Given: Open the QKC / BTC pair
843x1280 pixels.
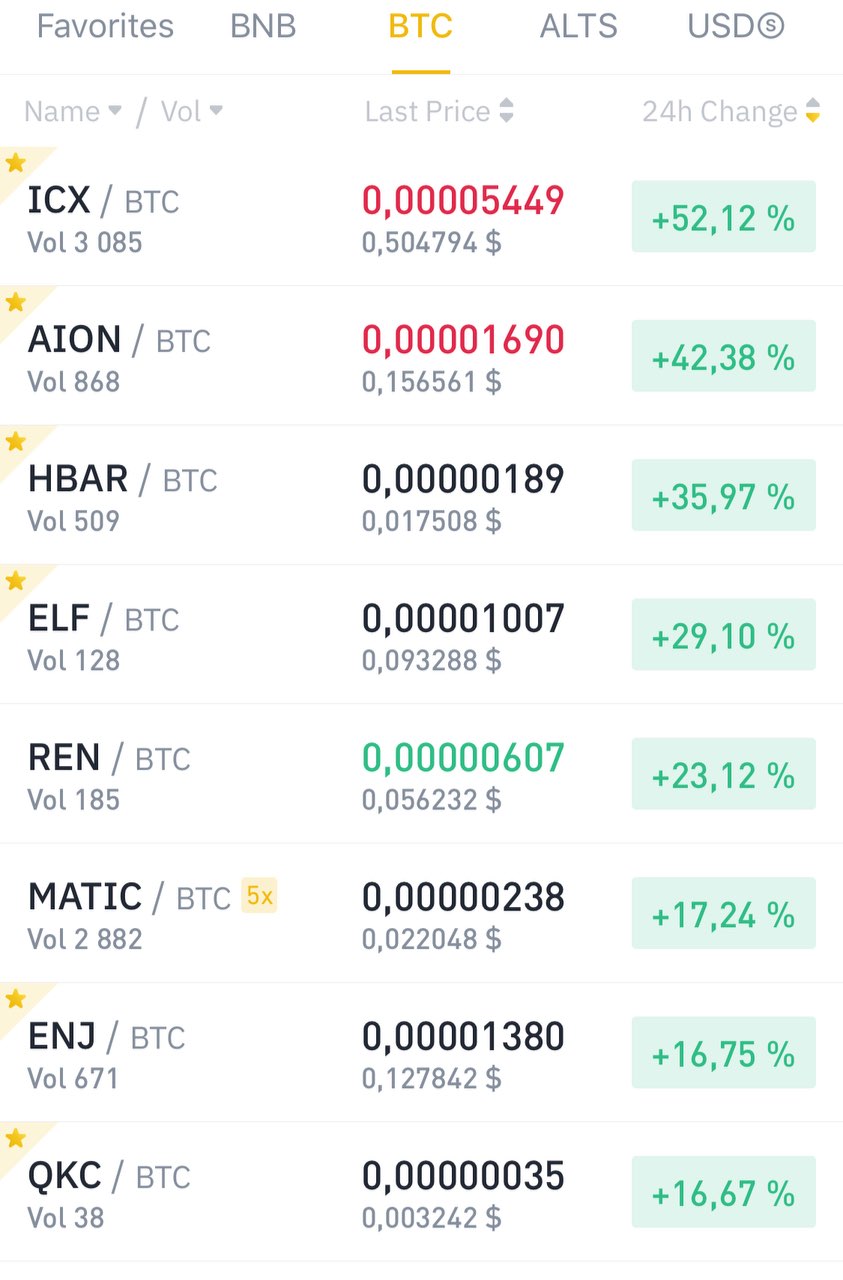Looking at the screenshot, I should click(x=421, y=1191).
